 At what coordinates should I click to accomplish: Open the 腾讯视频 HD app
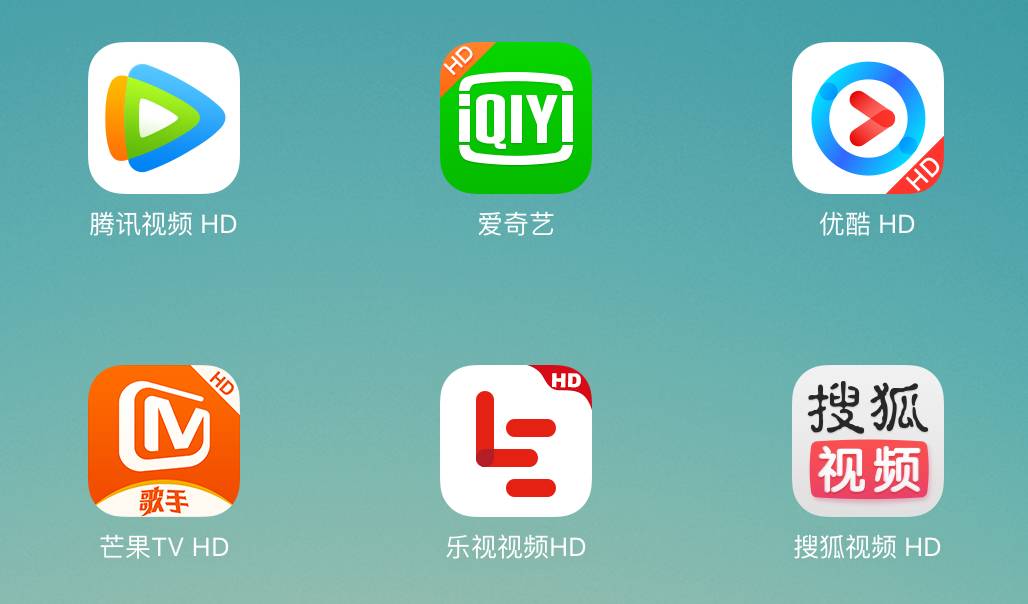(x=164, y=118)
